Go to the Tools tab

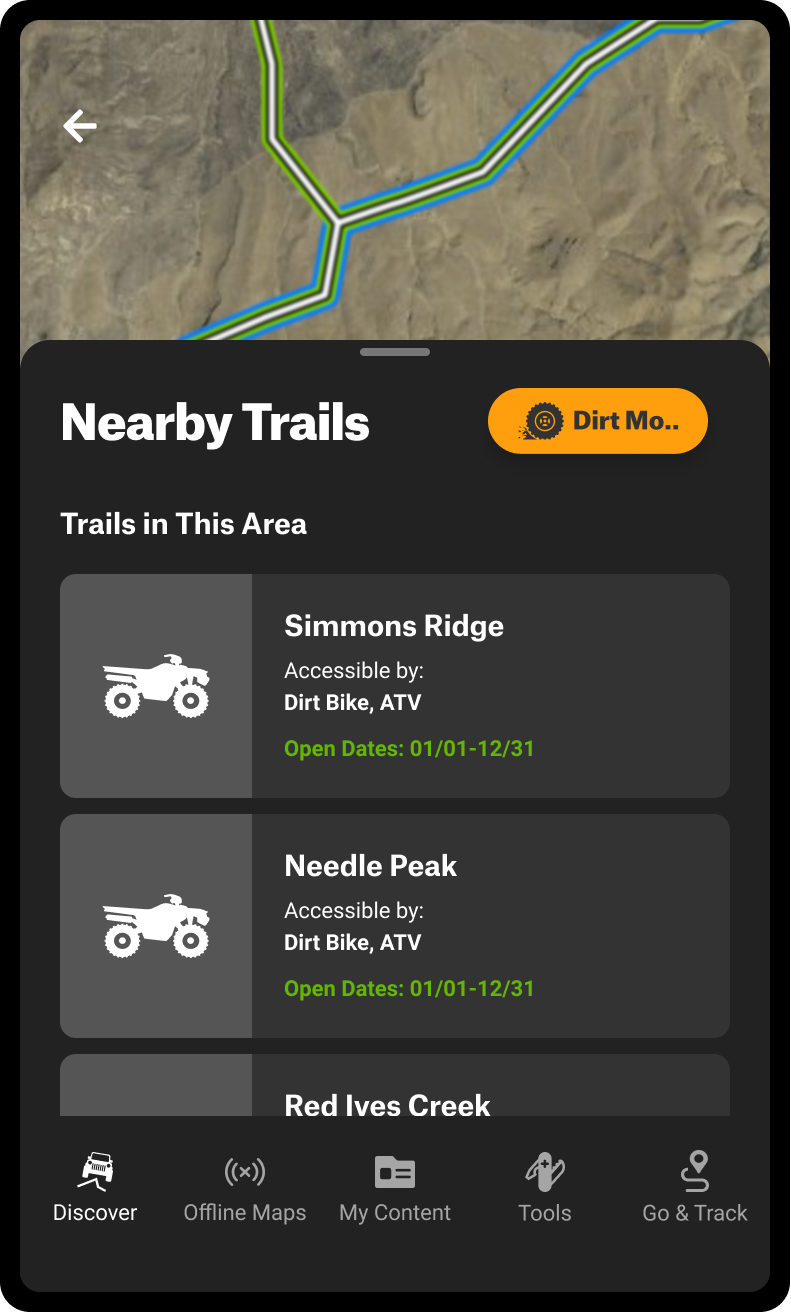545,1188
